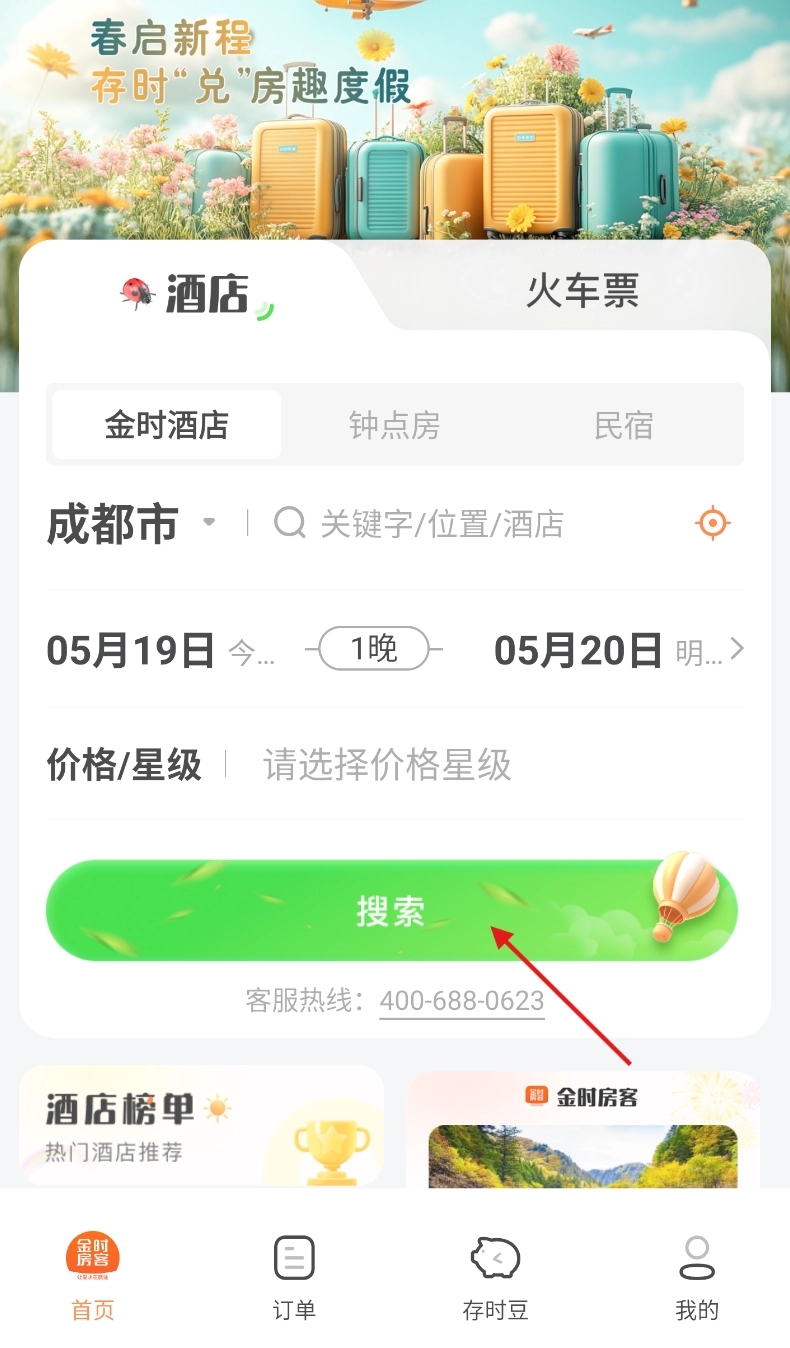Tap the green 搜索 button
The image size is (790, 1348).
point(391,911)
